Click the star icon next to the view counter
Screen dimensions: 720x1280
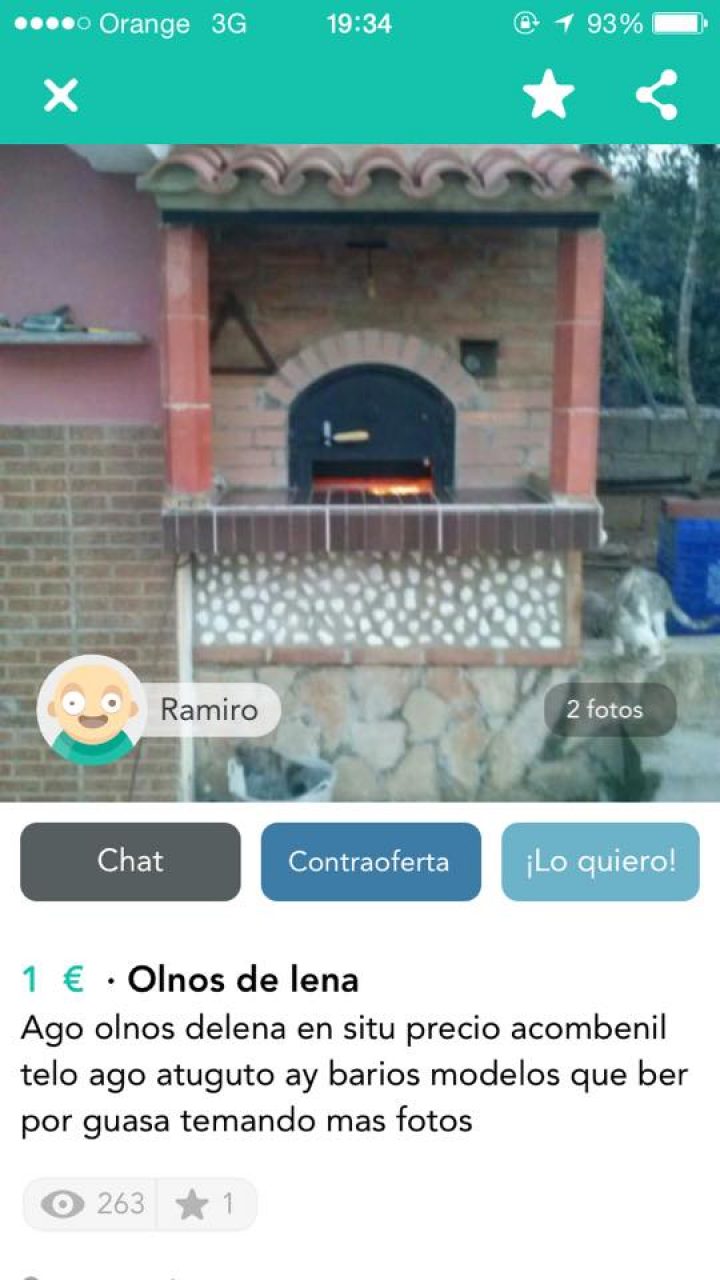(193, 1204)
